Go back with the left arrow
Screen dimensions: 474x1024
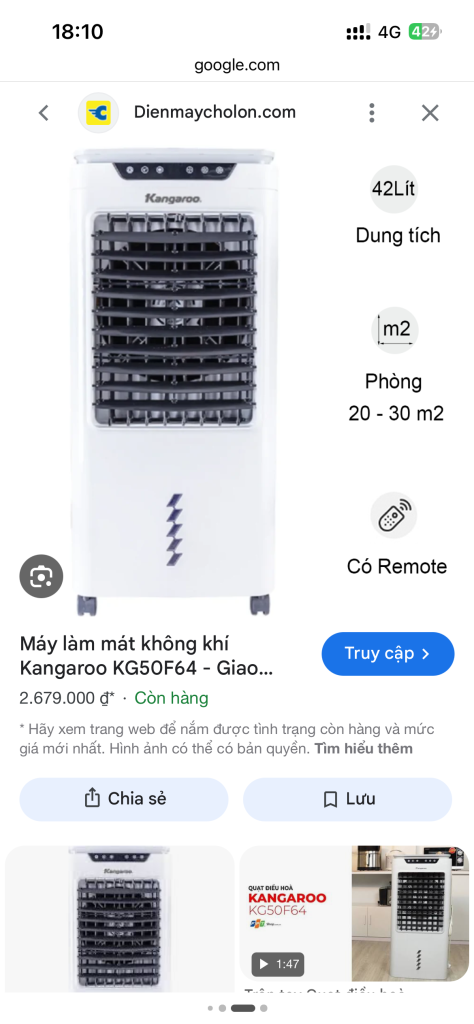click(x=44, y=113)
